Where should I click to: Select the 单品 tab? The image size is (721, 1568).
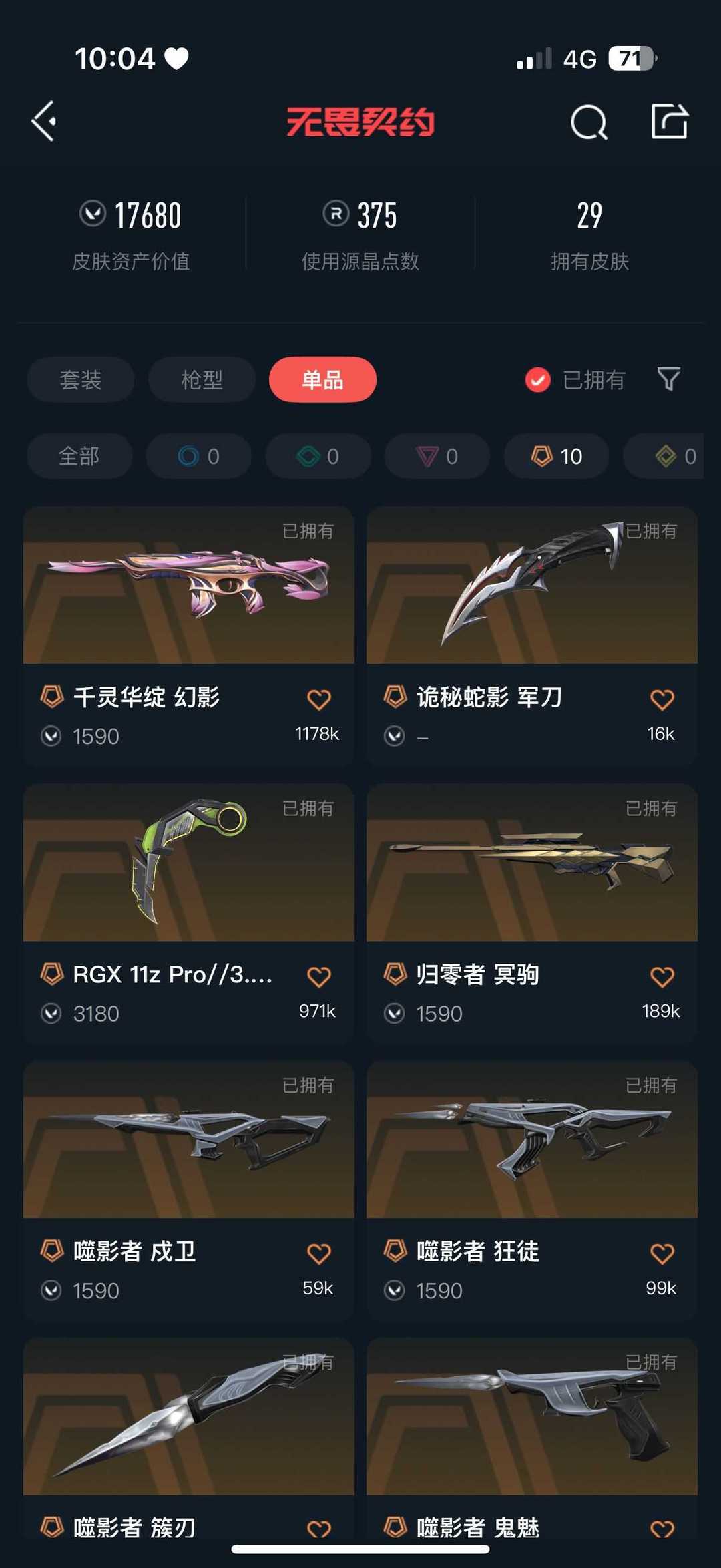click(322, 379)
